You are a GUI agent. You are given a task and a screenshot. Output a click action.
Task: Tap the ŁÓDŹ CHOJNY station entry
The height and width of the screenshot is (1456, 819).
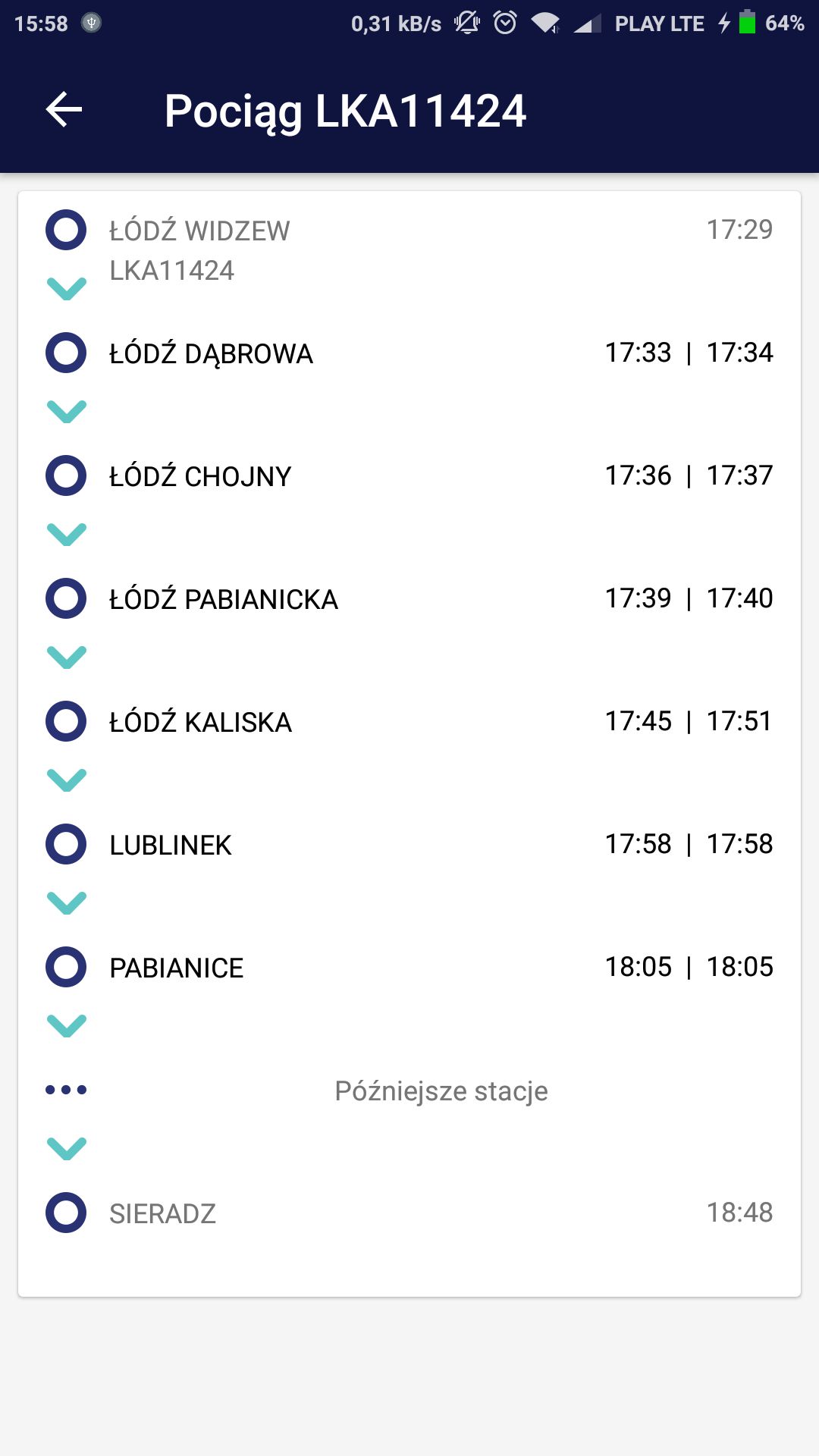pyautogui.click(x=409, y=476)
